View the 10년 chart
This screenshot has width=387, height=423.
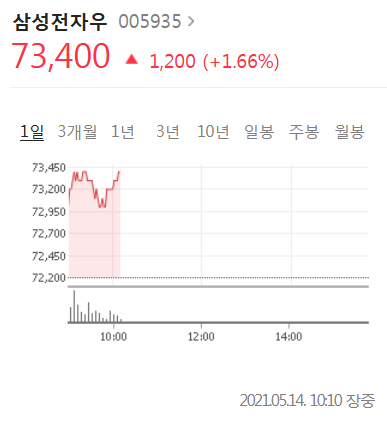click(213, 132)
